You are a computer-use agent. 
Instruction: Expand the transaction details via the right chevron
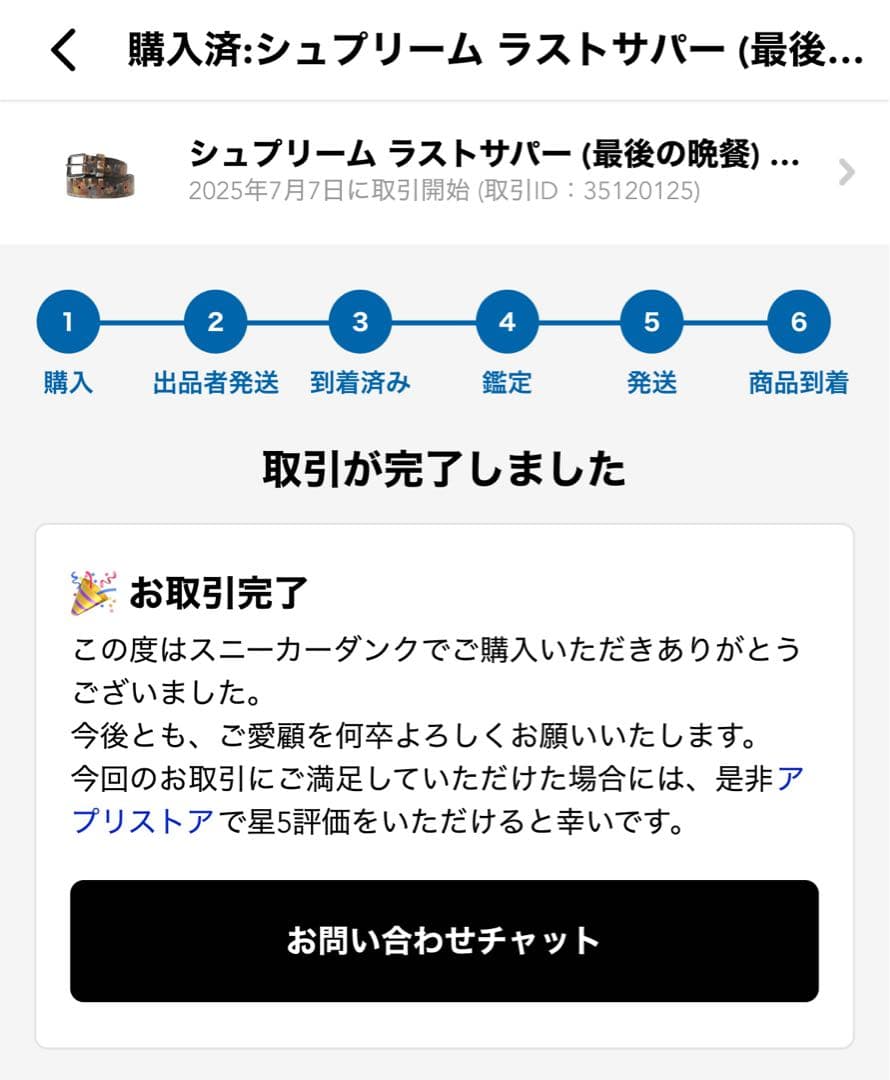click(848, 172)
